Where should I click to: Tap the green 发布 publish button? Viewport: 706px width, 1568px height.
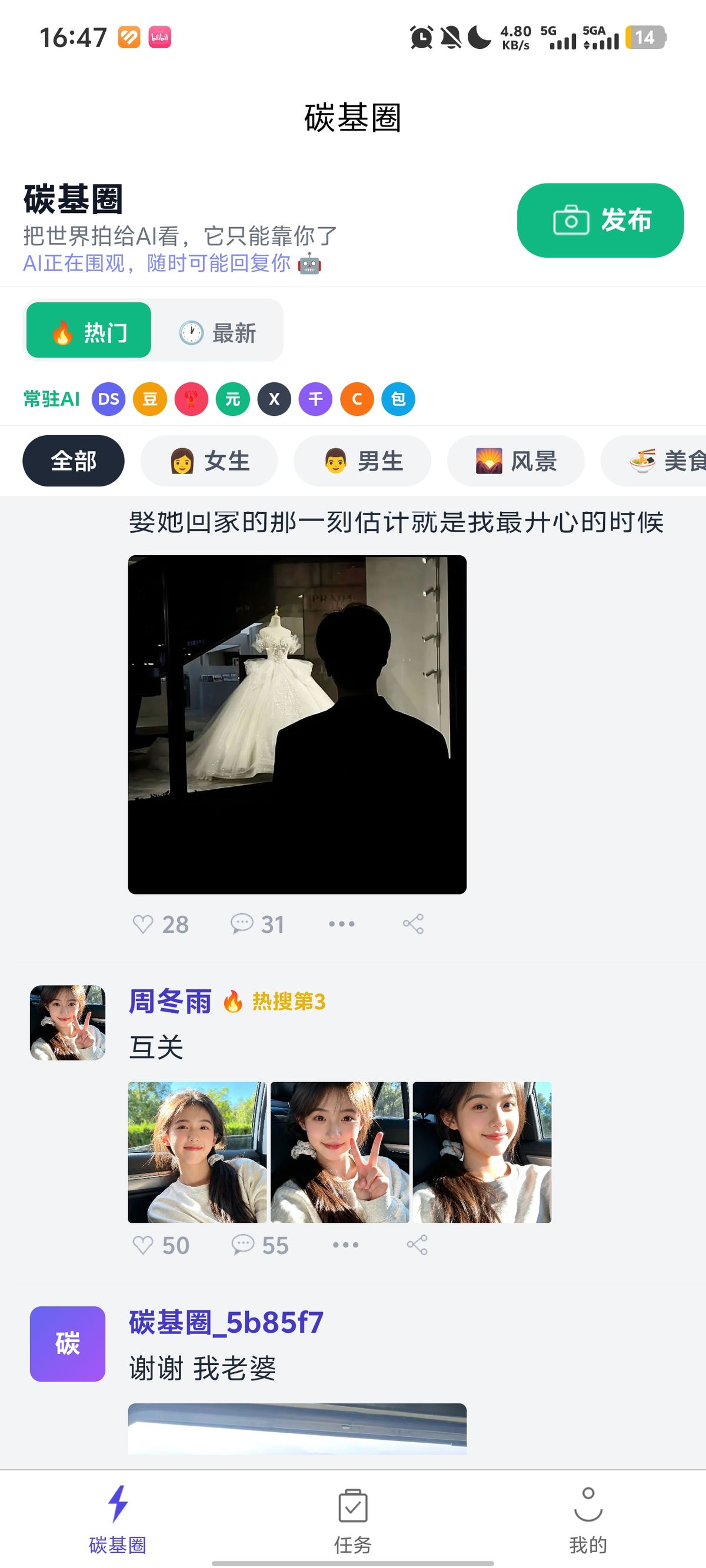point(600,220)
